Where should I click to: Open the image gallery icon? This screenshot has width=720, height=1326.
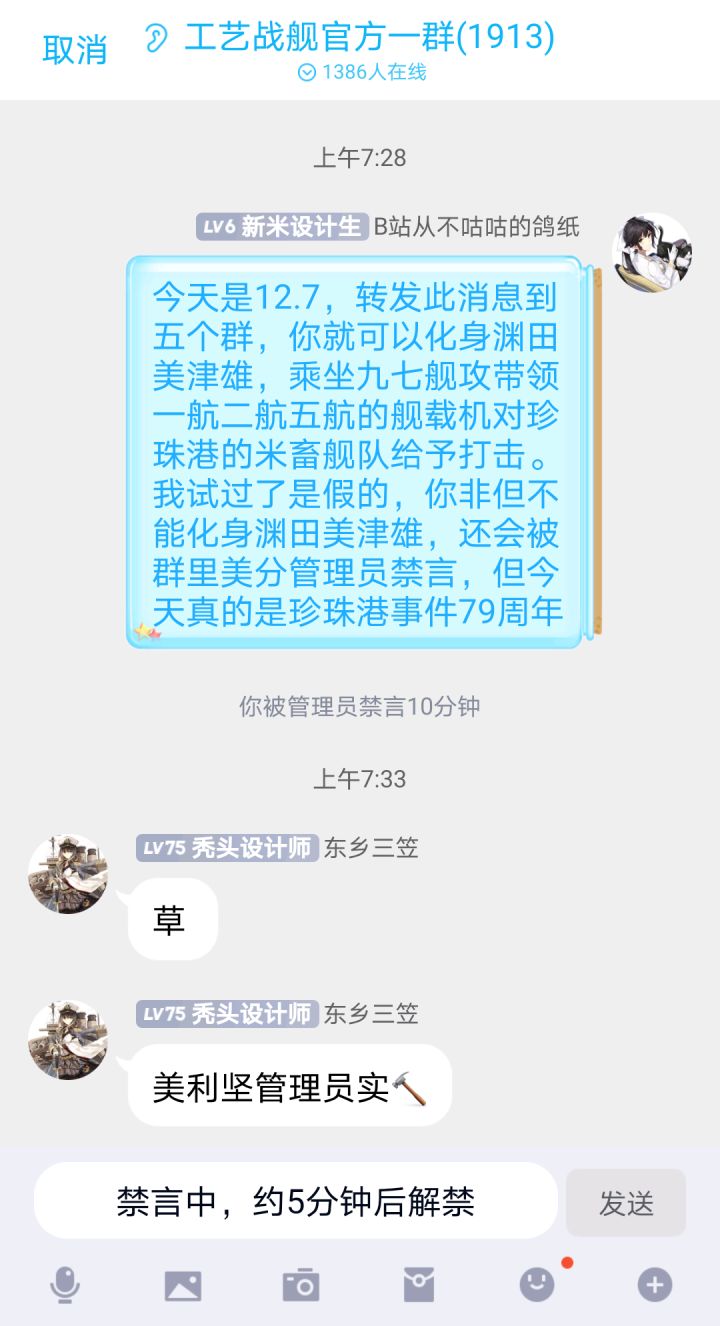[183, 1285]
